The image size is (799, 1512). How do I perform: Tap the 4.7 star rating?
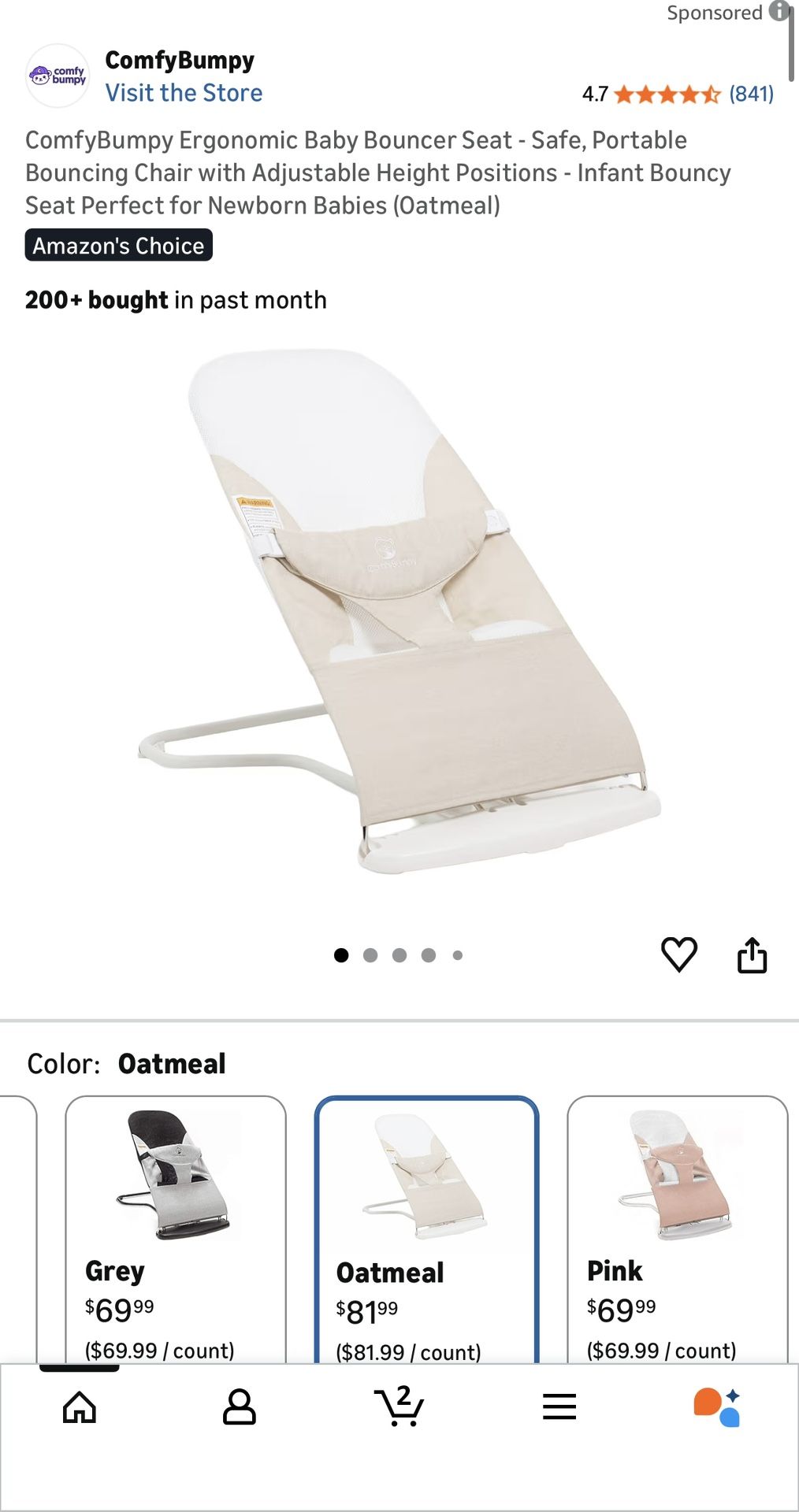[595, 93]
